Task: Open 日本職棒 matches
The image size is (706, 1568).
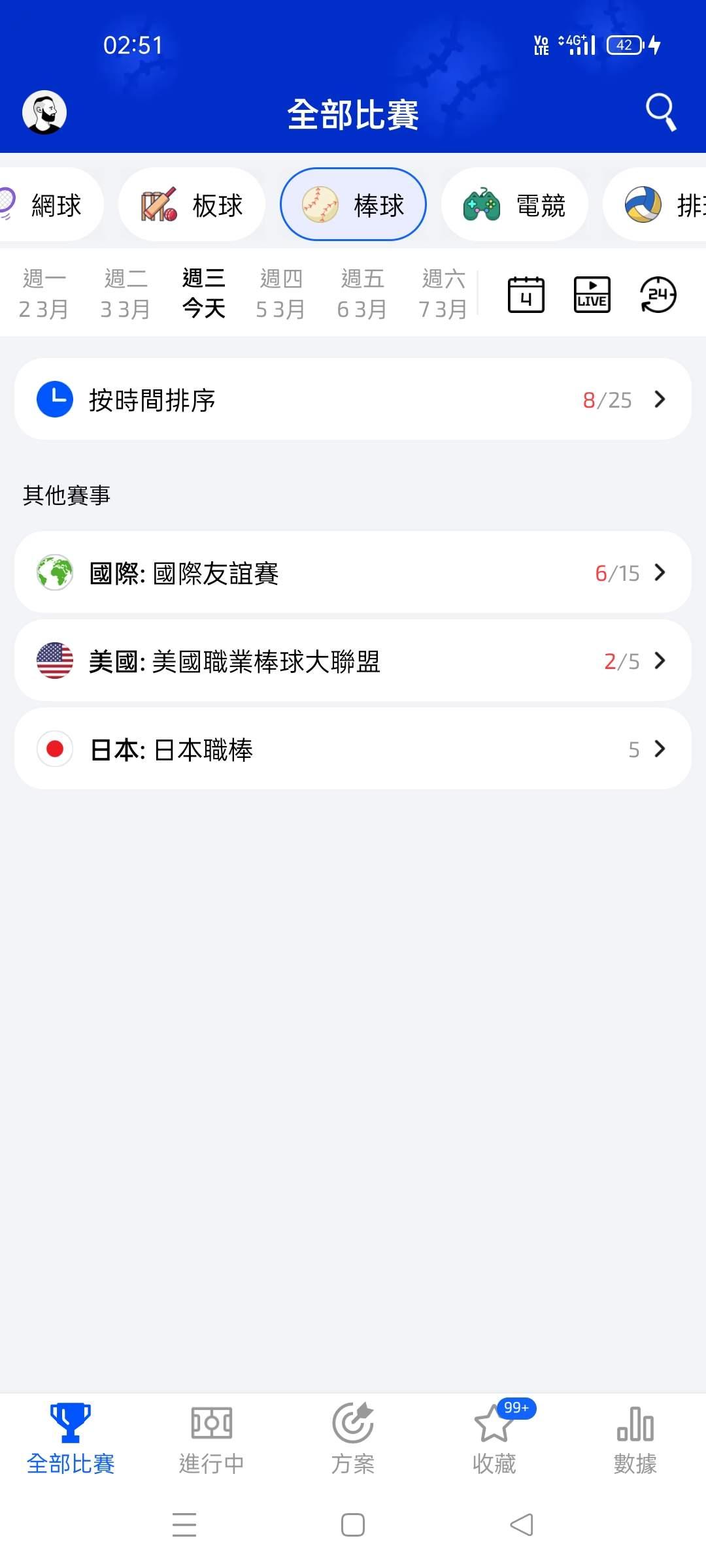Action: (353, 749)
